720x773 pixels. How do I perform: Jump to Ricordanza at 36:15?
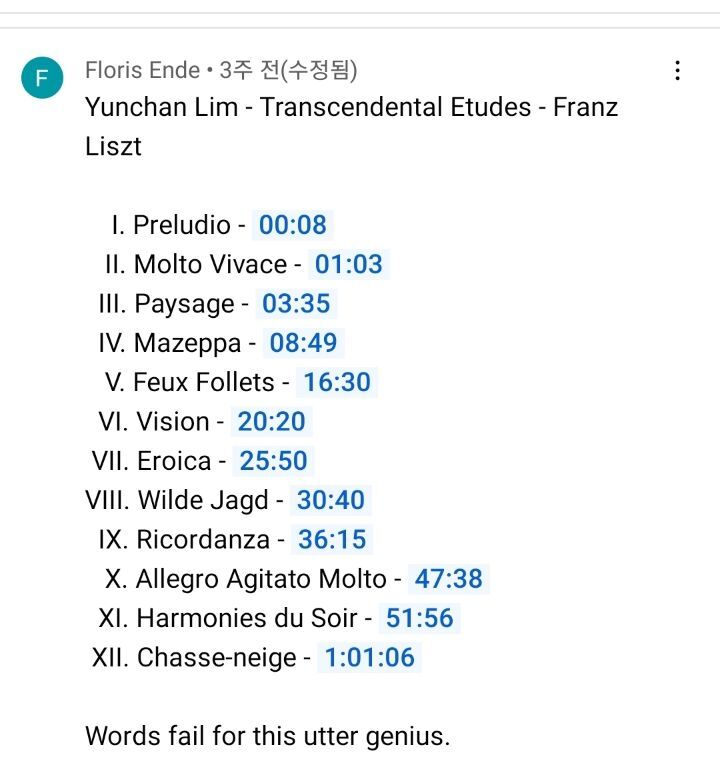332,539
